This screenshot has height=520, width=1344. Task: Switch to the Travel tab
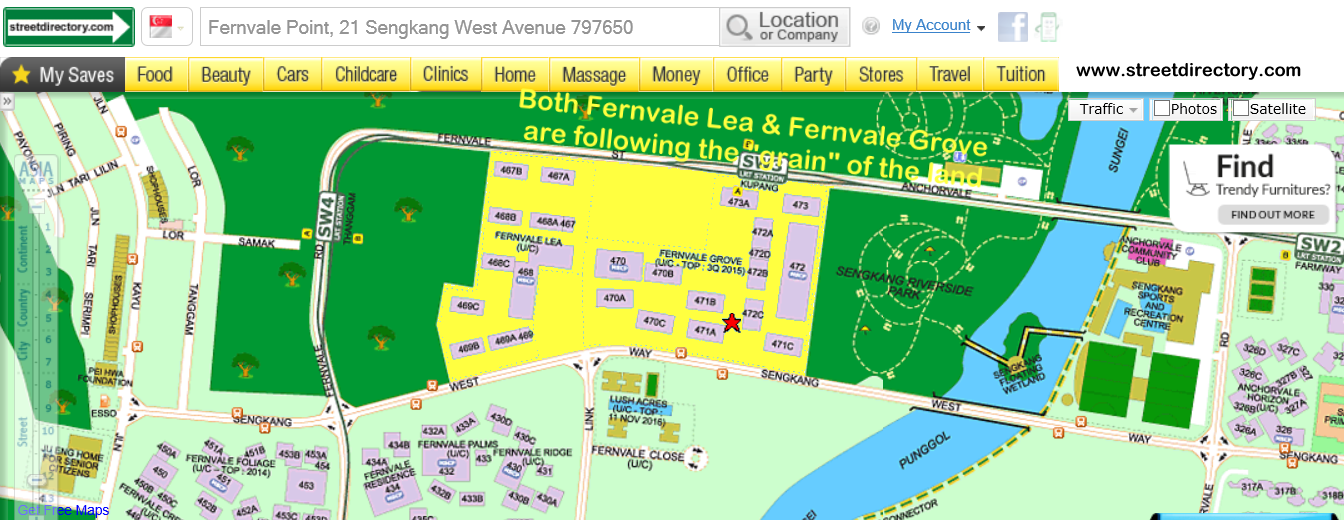949,75
